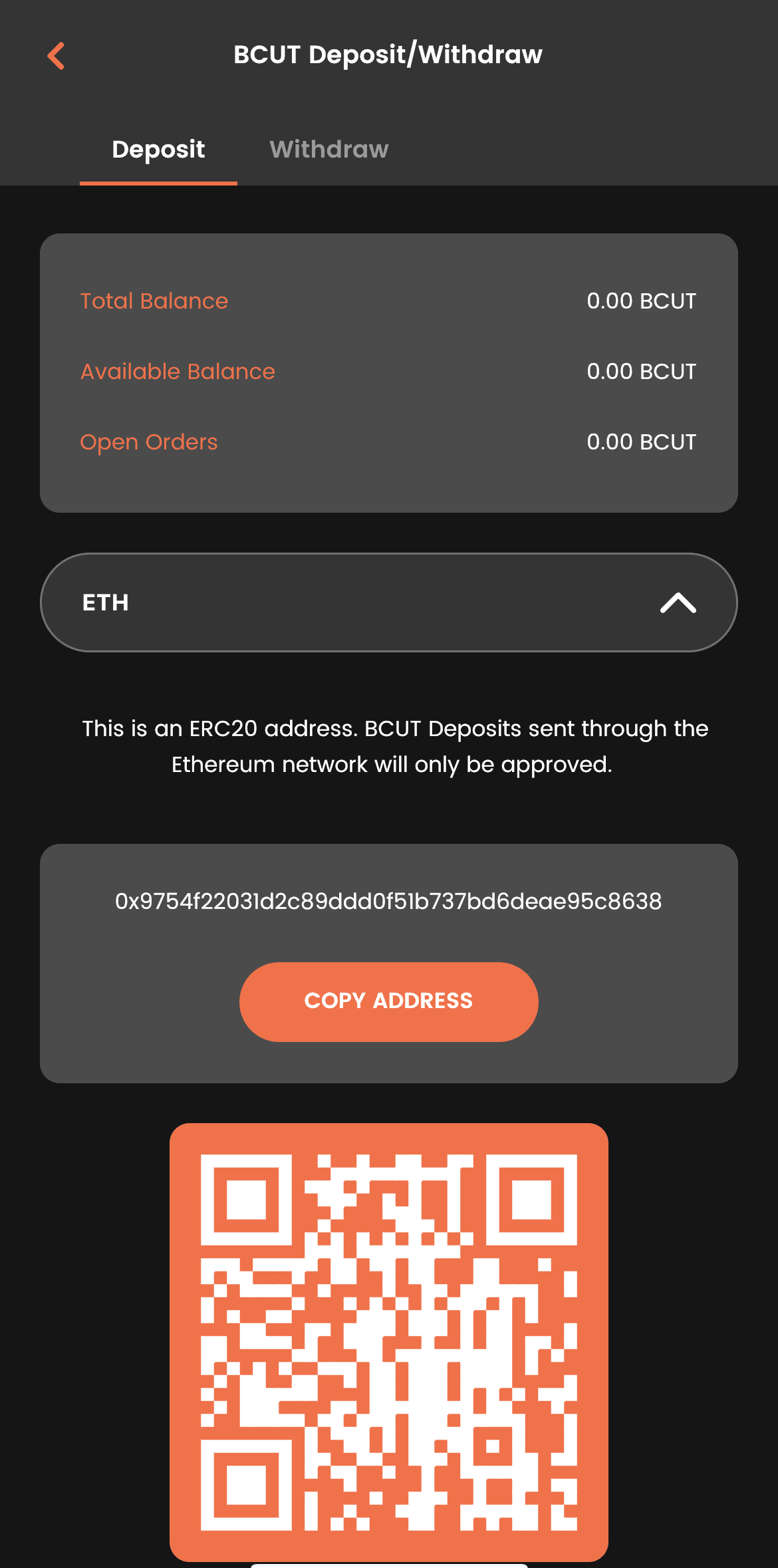The height and width of the screenshot is (1568, 778).
Task: Tap the Copy Address button
Action: coord(388,1001)
